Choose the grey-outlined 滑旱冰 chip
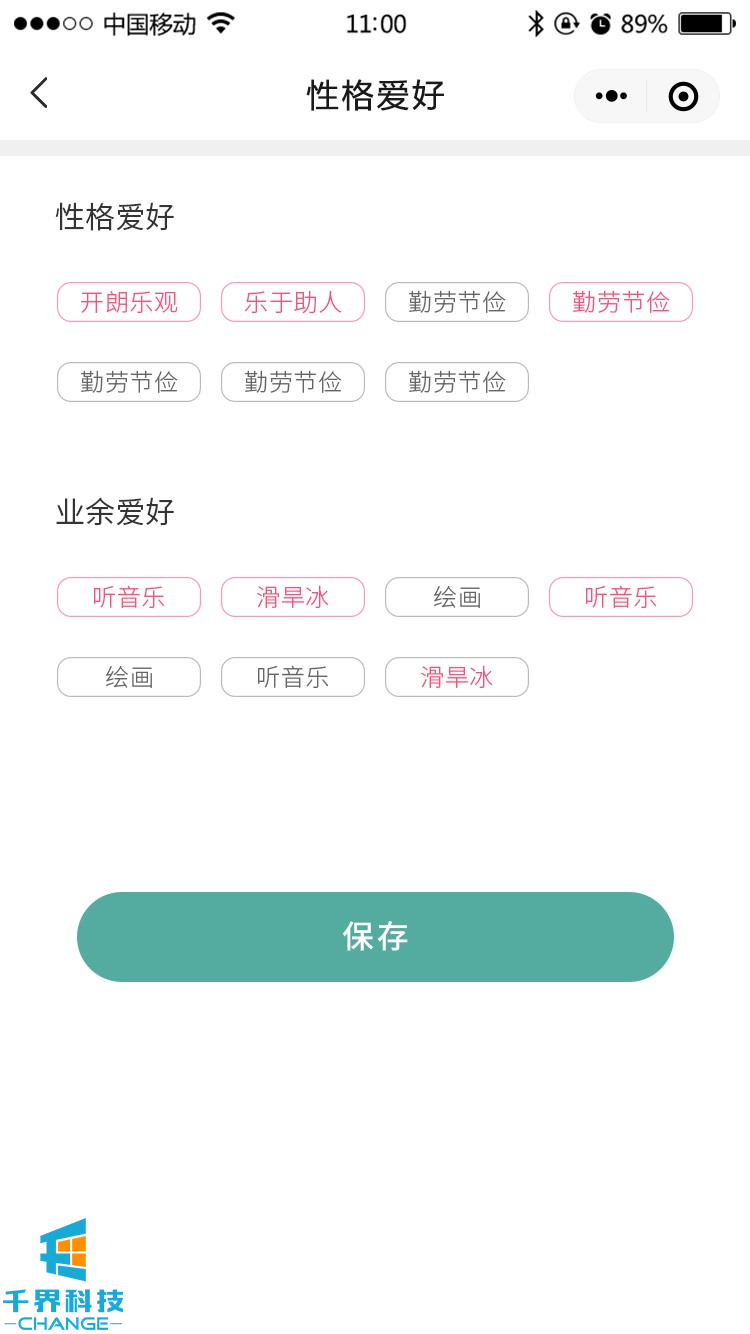This screenshot has width=750, height=1334. click(x=457, y=677)
